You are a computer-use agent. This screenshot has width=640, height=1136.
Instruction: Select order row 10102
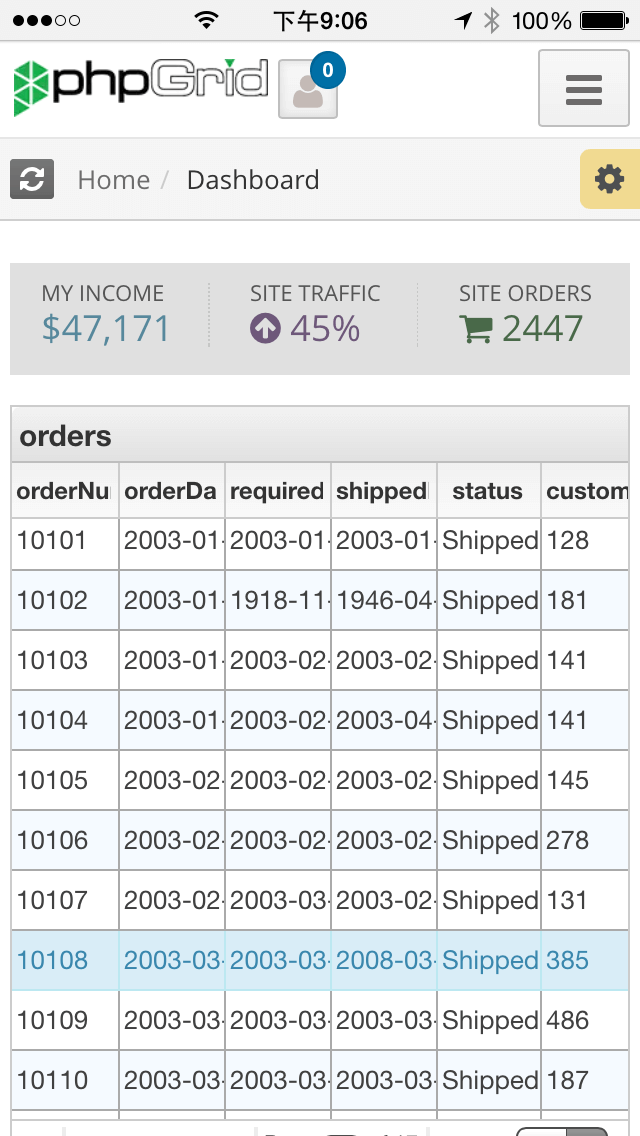[320, 601]
